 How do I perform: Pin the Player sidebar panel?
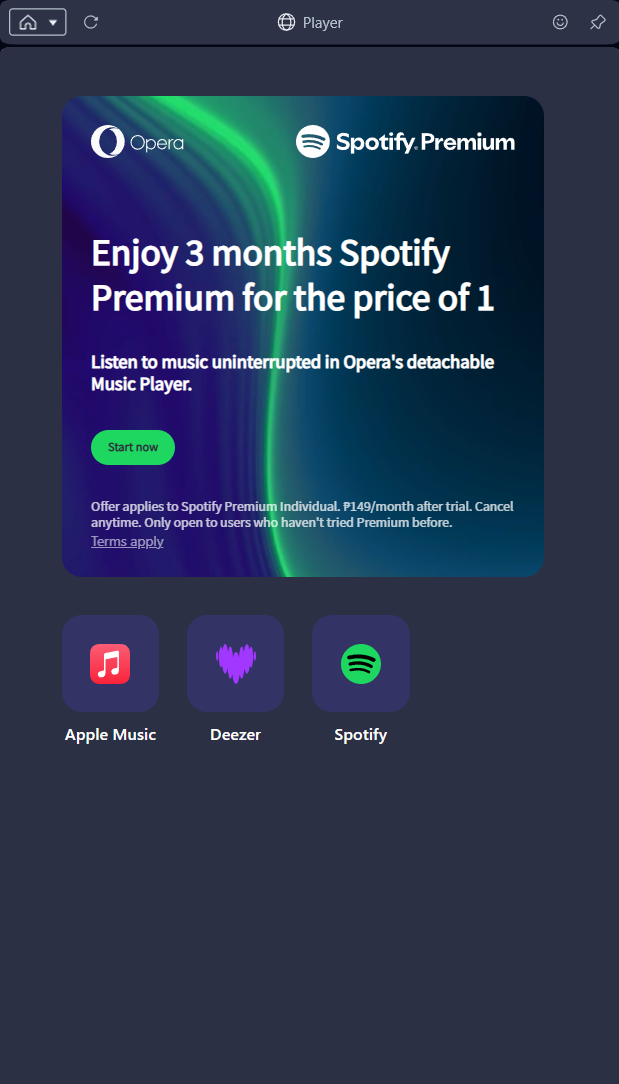click(x=597, y=22)
